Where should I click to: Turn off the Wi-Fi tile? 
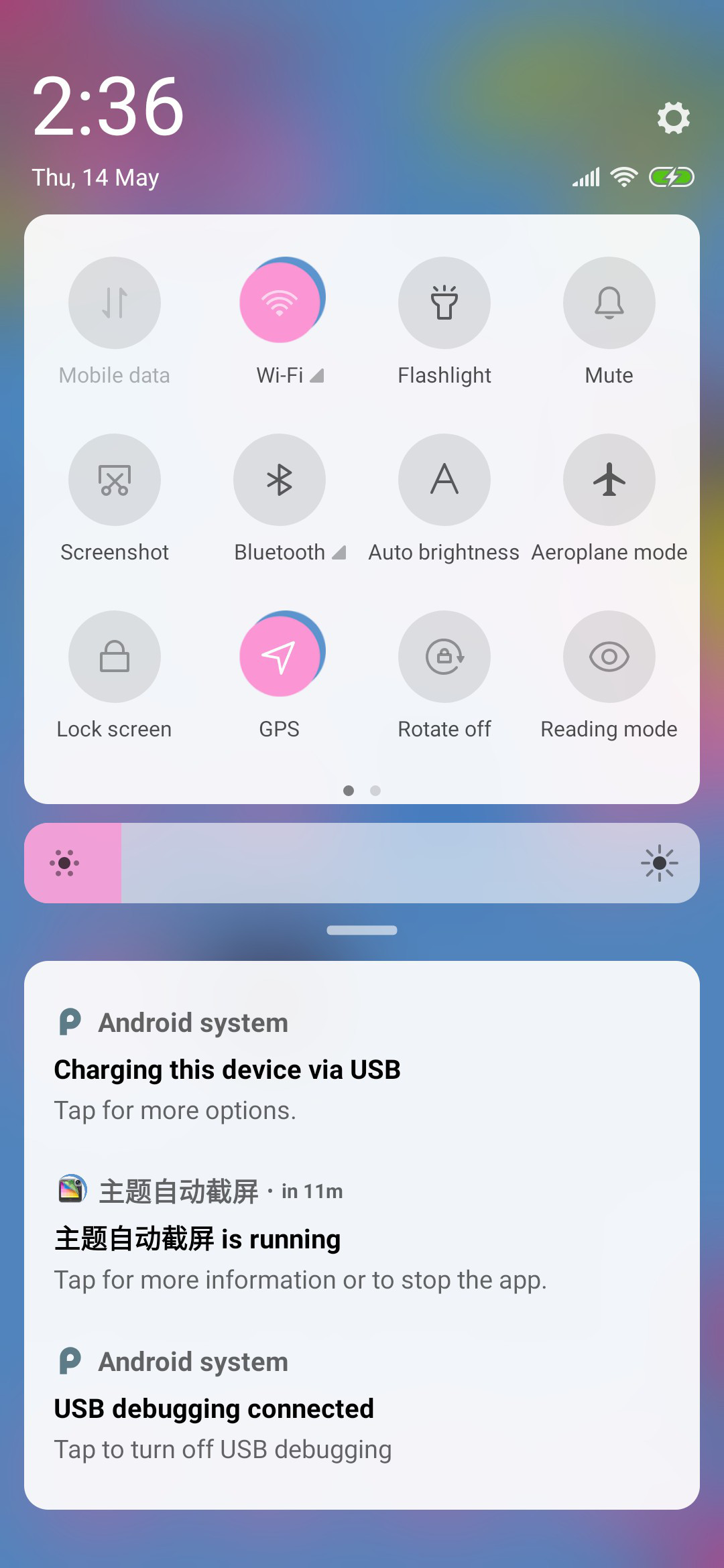click(x=280, y=303)
